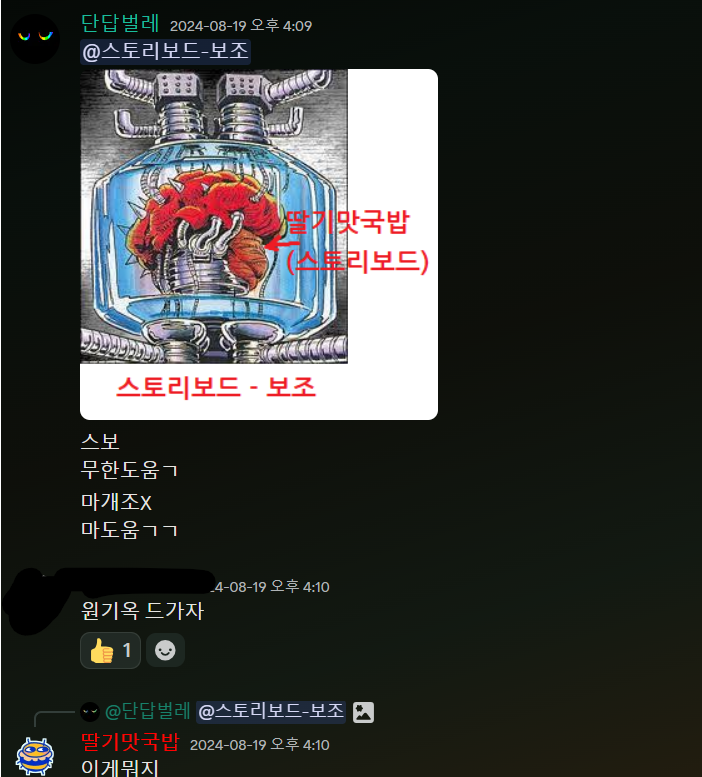
Task: Open the @스토리보드-보조 mention above the image
Action: coord(165,51)
